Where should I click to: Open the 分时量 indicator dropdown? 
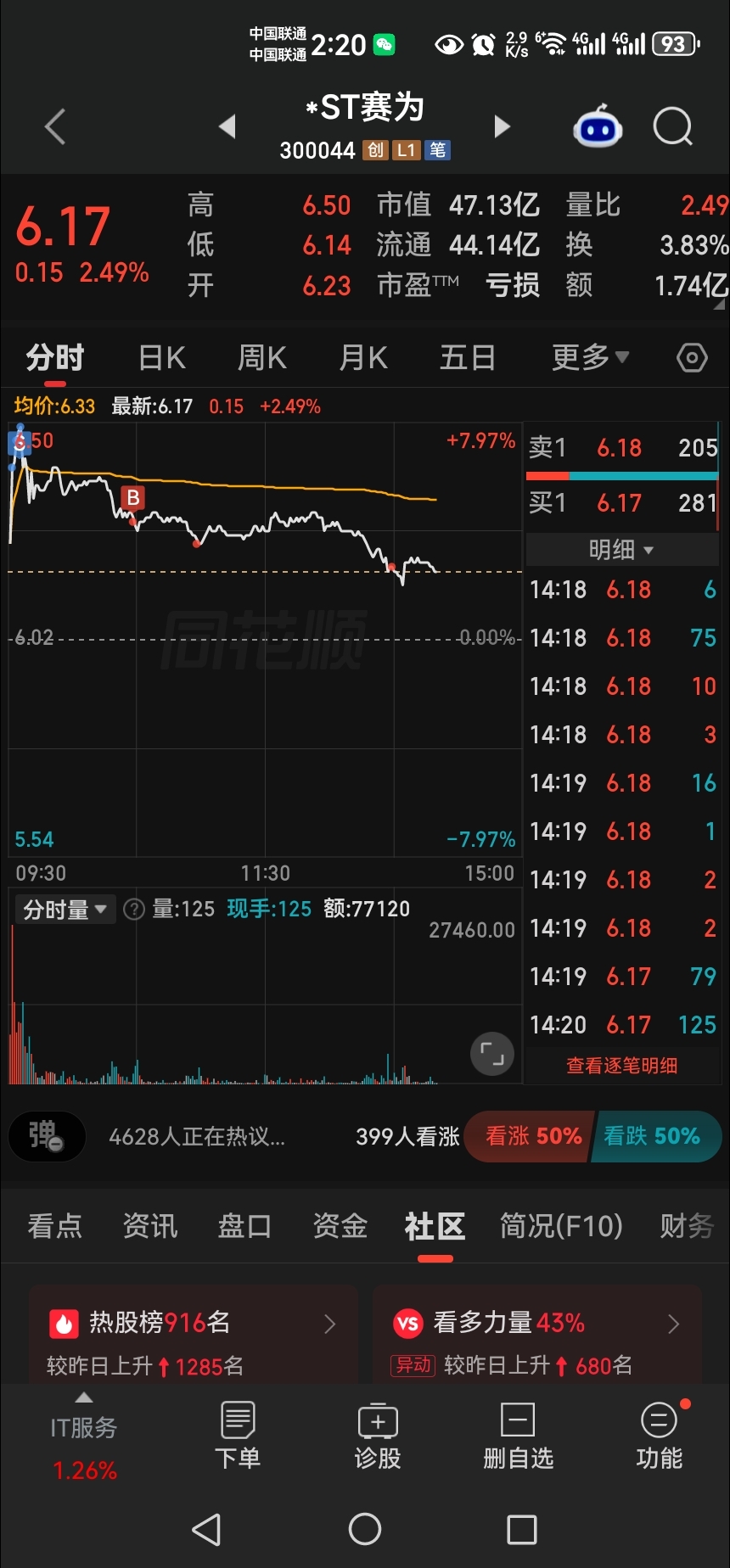click(65, 910)
